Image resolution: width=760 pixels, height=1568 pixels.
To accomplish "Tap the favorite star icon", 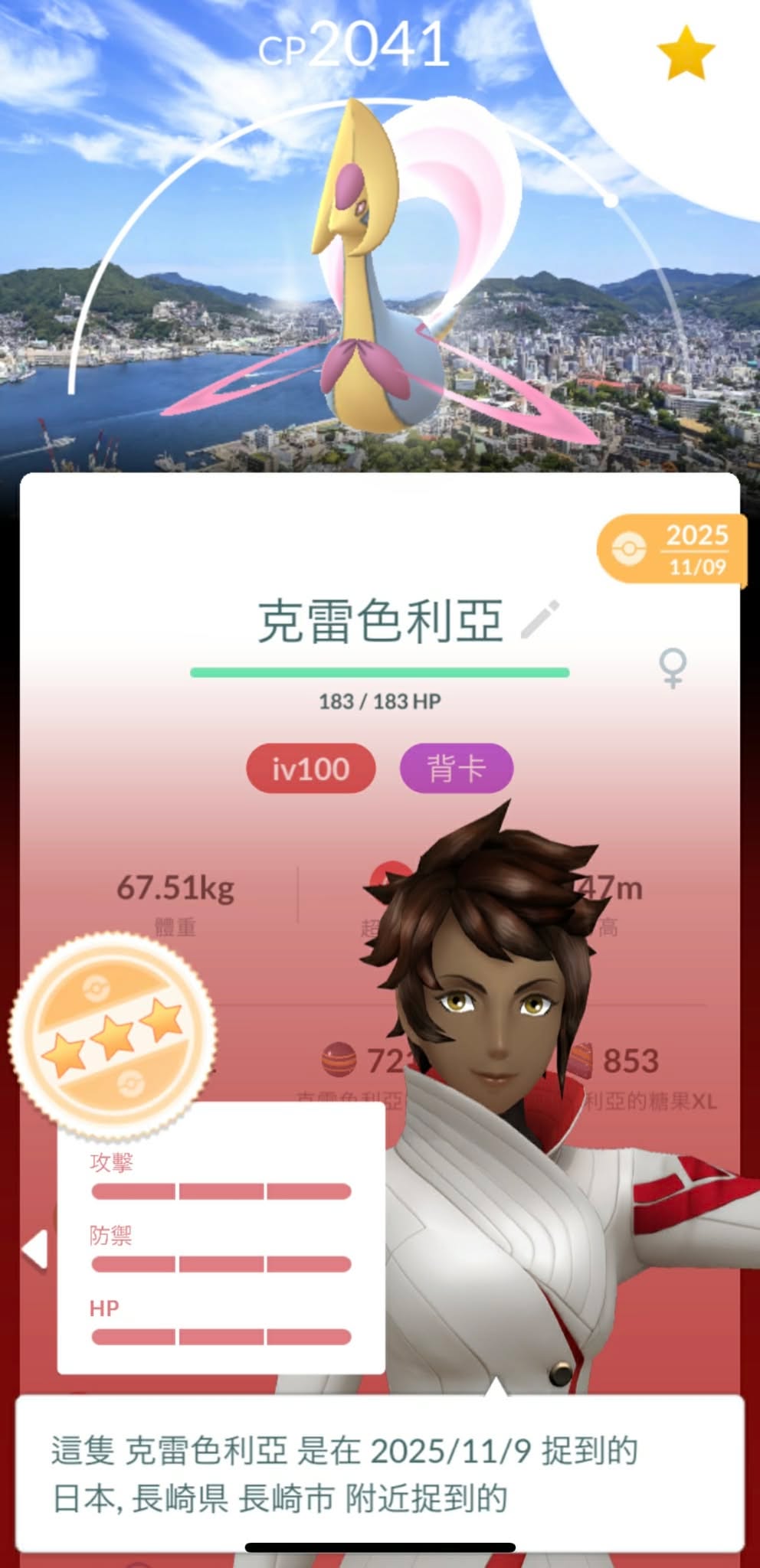I will click(686, 53).
